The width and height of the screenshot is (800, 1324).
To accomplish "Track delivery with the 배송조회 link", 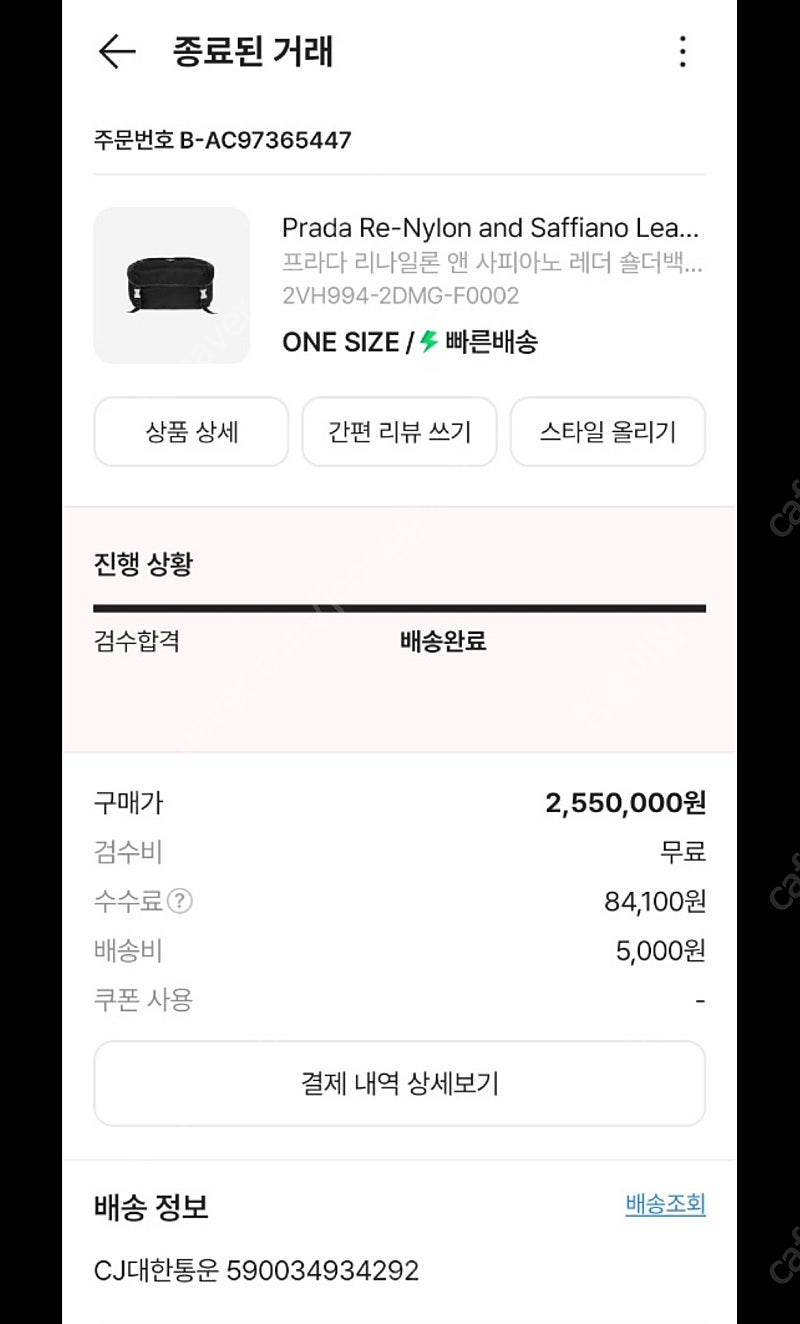I will pos(666,1204).
